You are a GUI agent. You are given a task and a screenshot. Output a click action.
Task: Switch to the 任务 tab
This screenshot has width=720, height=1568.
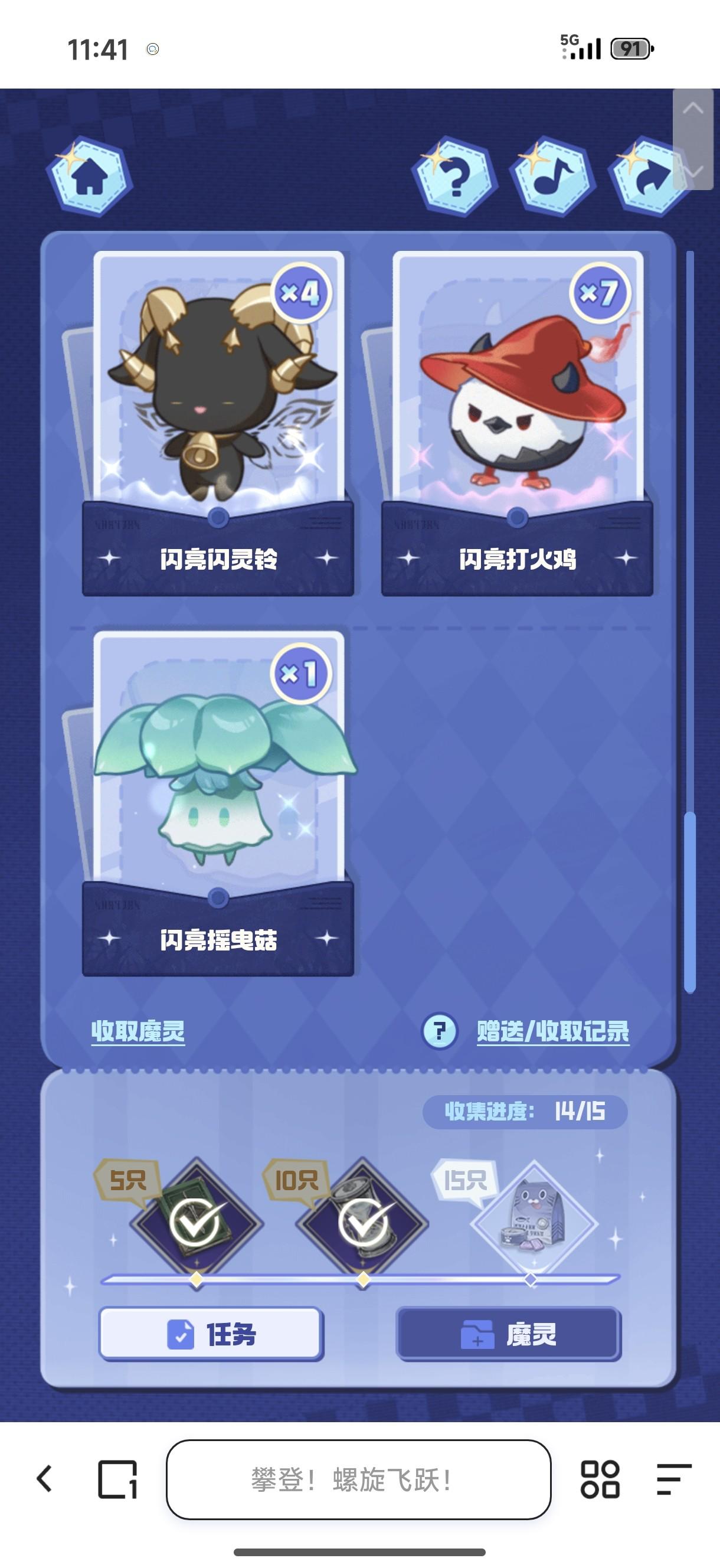[211, 1334]
